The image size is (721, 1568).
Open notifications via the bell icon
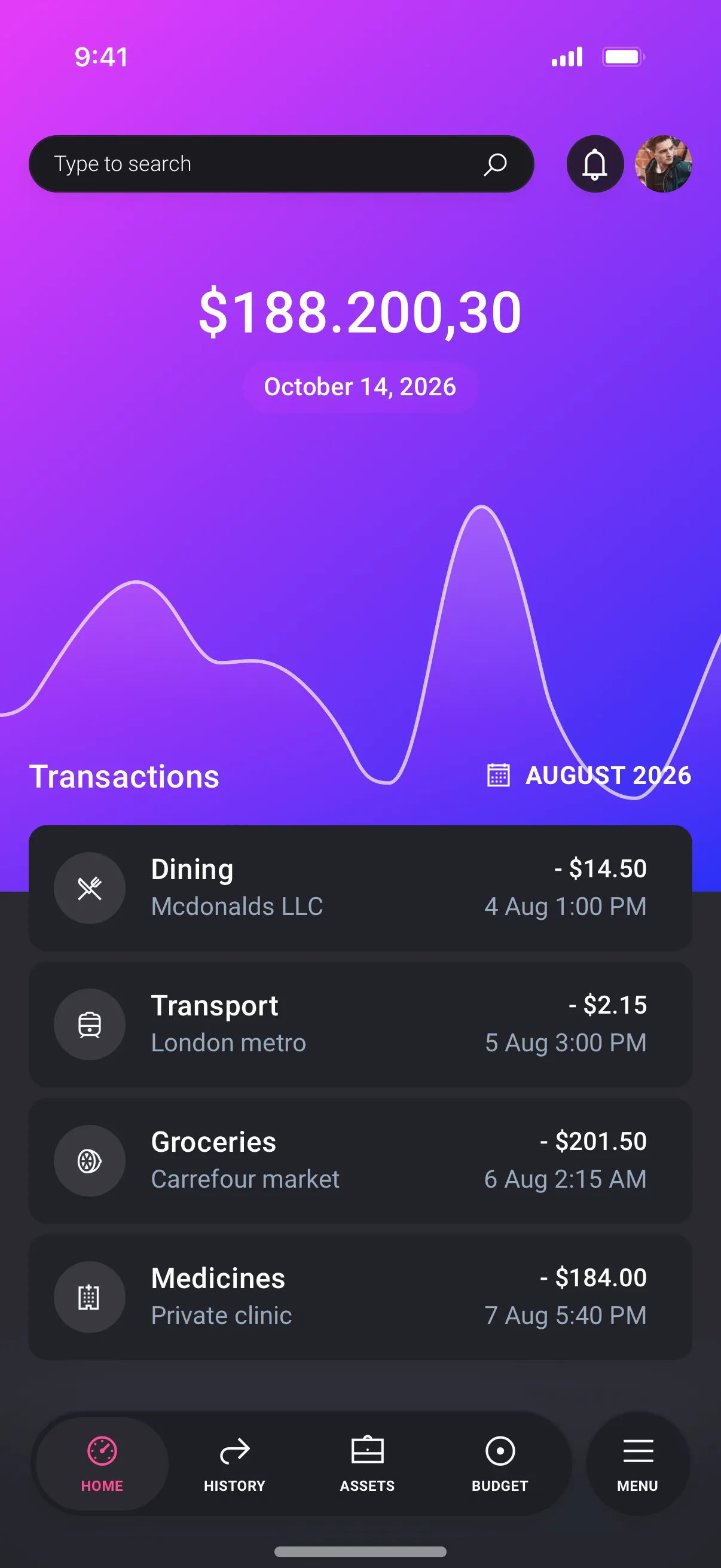594,164
